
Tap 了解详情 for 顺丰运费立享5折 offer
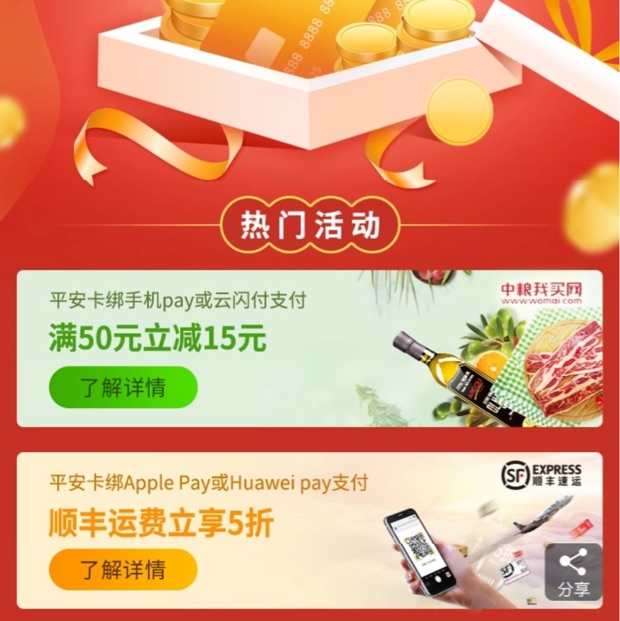coord(123,569)
